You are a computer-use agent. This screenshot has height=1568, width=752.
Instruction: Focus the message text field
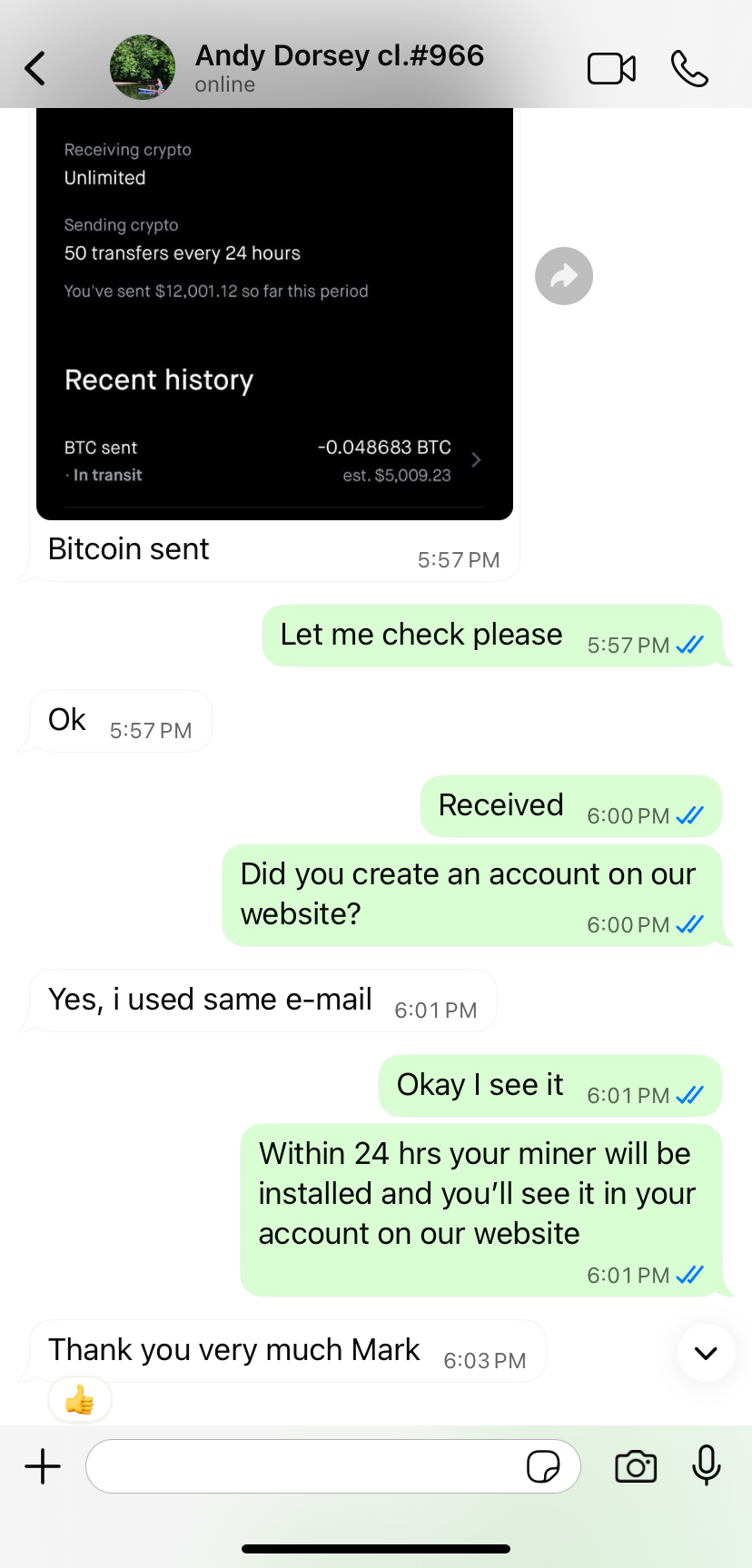click(300, 1466)
